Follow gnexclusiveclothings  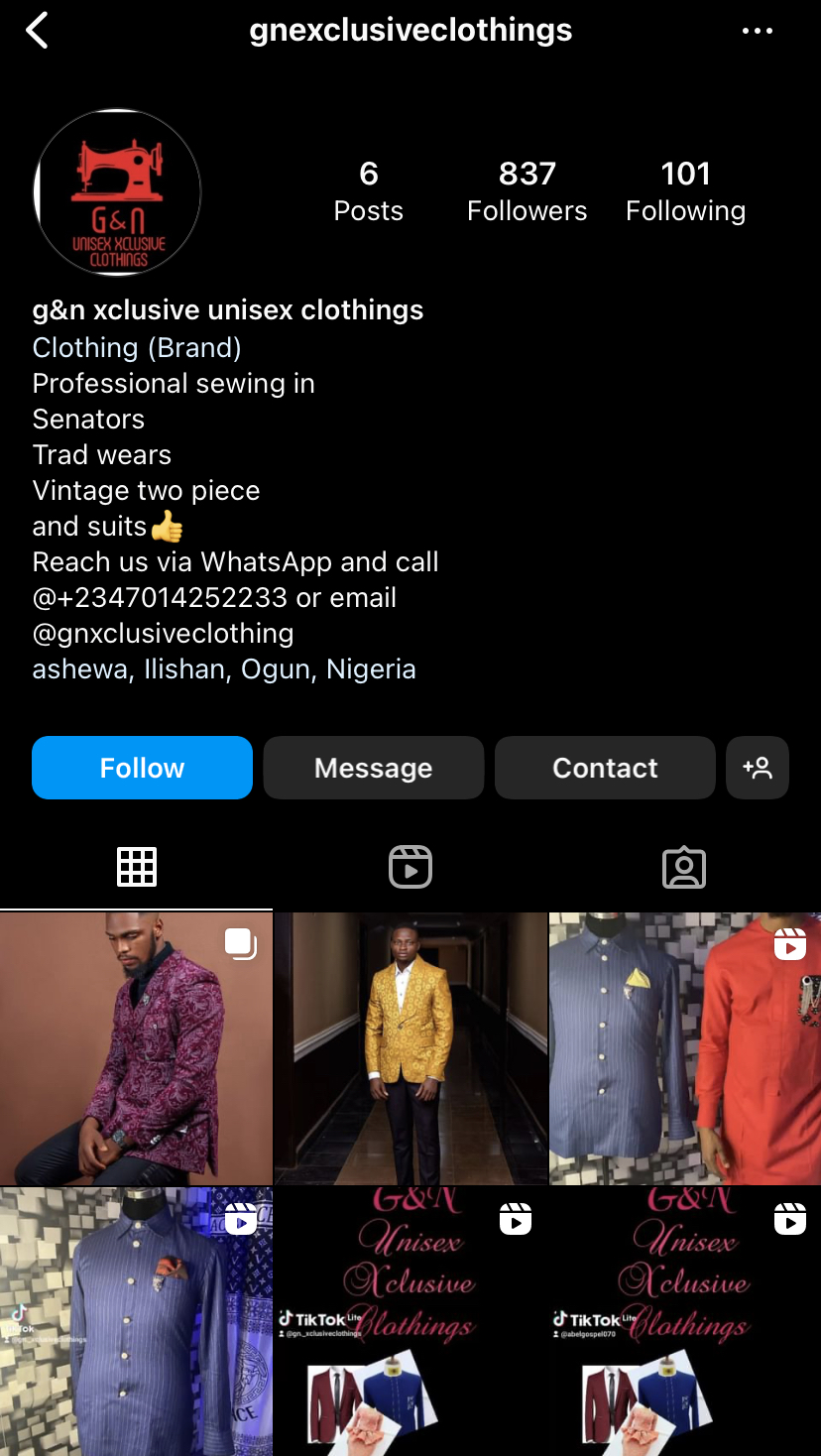[142, 768]
